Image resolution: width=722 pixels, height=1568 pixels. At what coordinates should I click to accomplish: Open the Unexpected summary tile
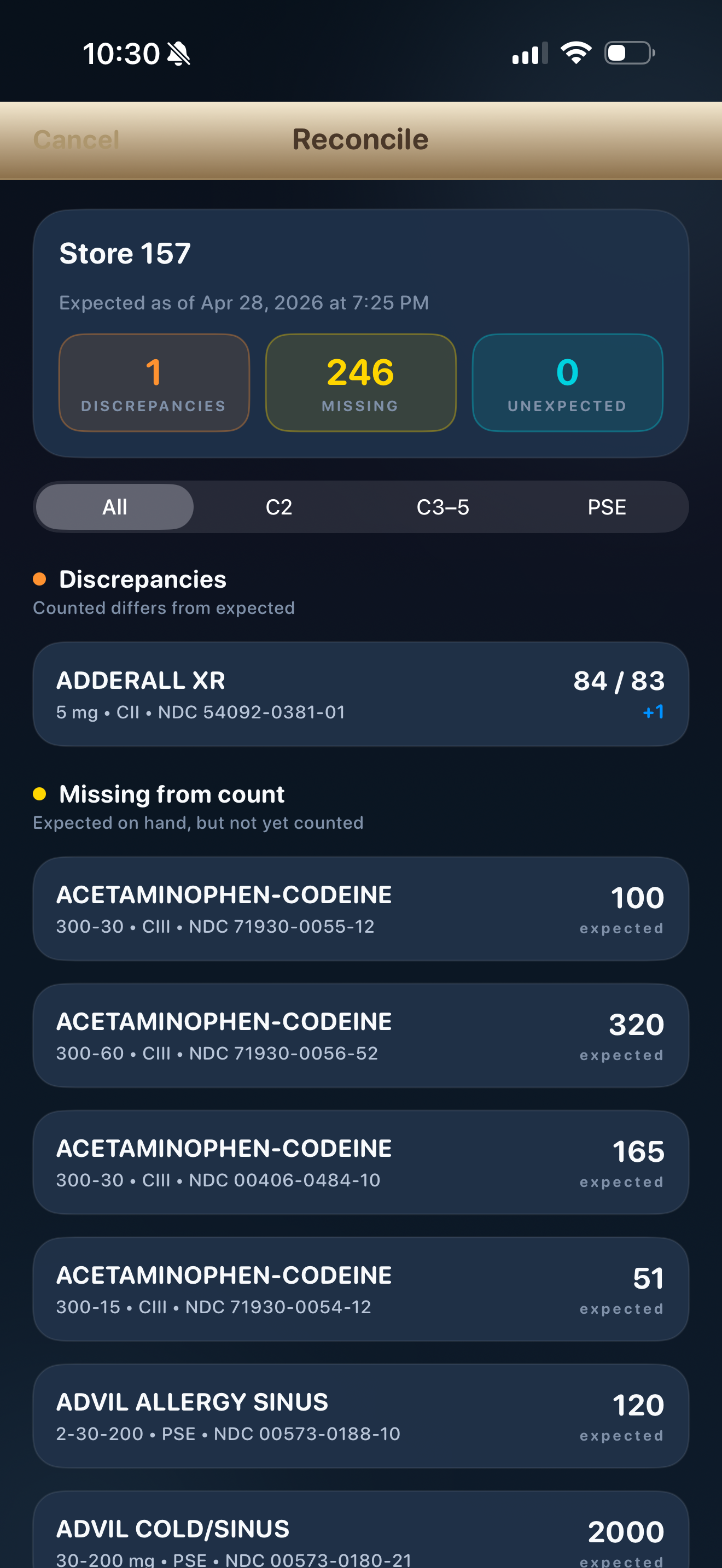(567, 383)
